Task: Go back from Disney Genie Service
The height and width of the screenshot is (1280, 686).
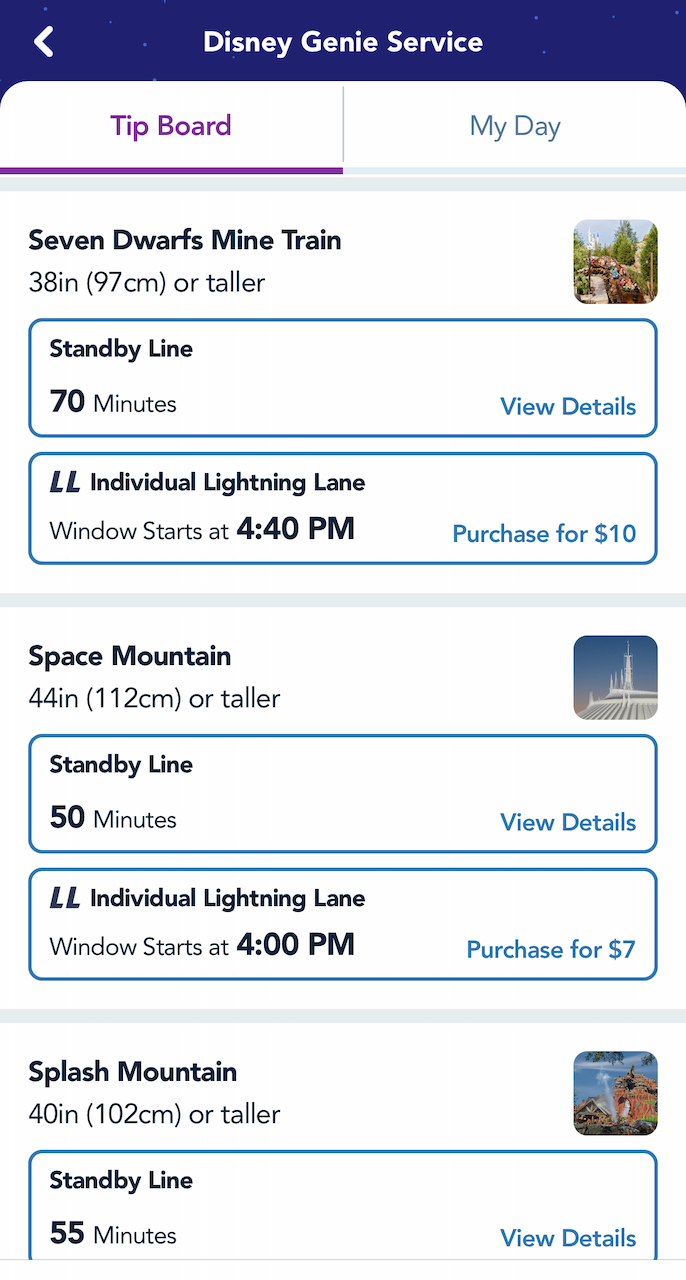Action: pyautogui.click(x=44, y=42)
